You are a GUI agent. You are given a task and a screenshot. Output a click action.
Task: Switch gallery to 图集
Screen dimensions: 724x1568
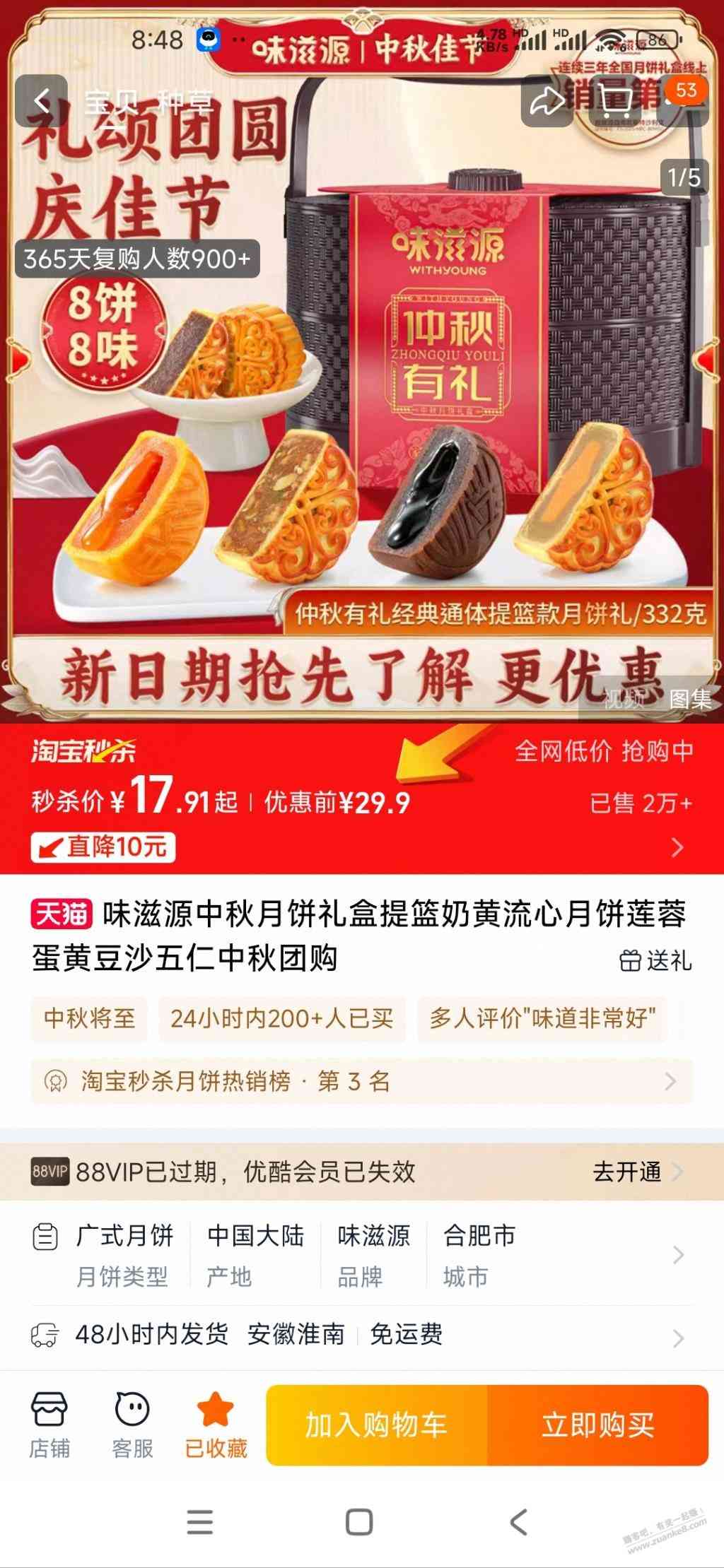[x=690, y=699]
